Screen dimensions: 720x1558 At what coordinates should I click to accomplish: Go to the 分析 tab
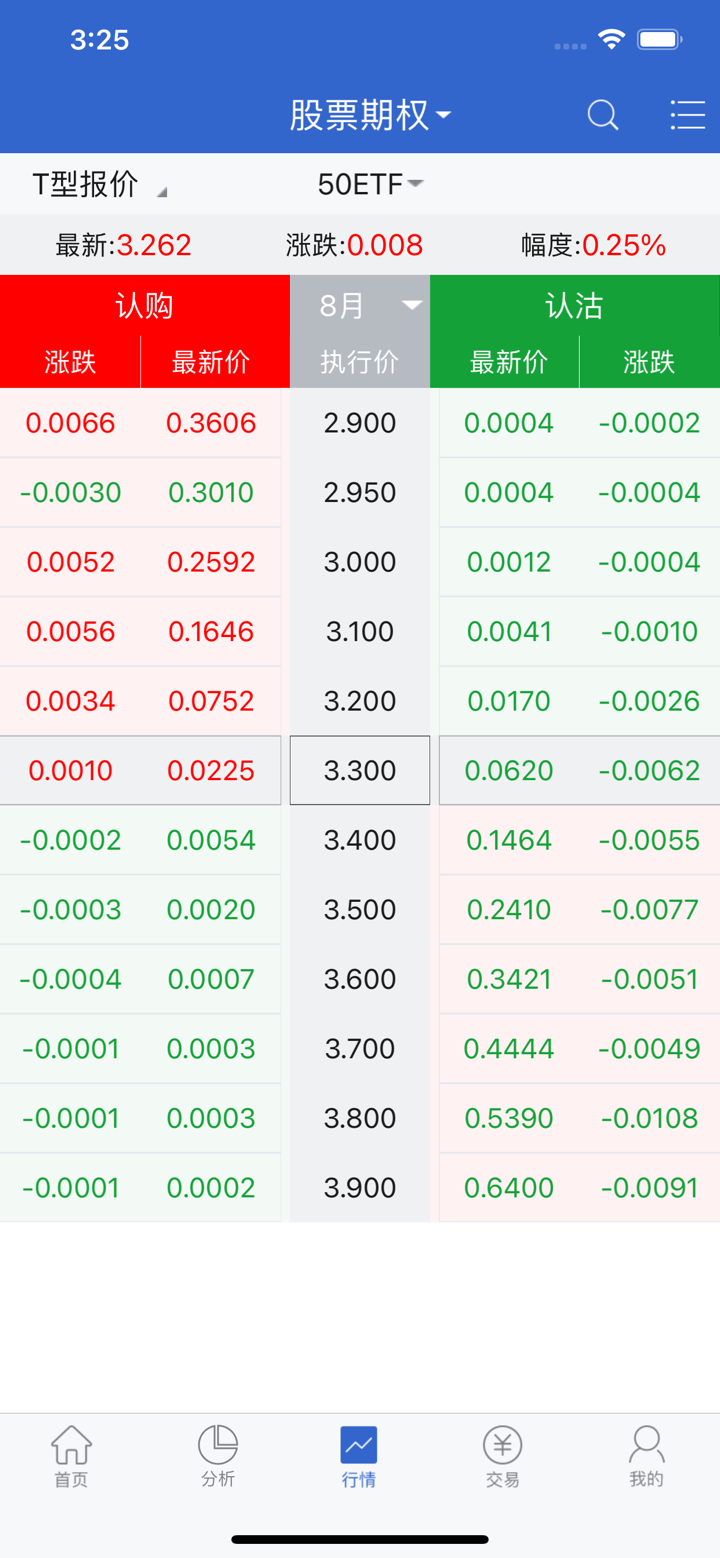[217, 1456]
